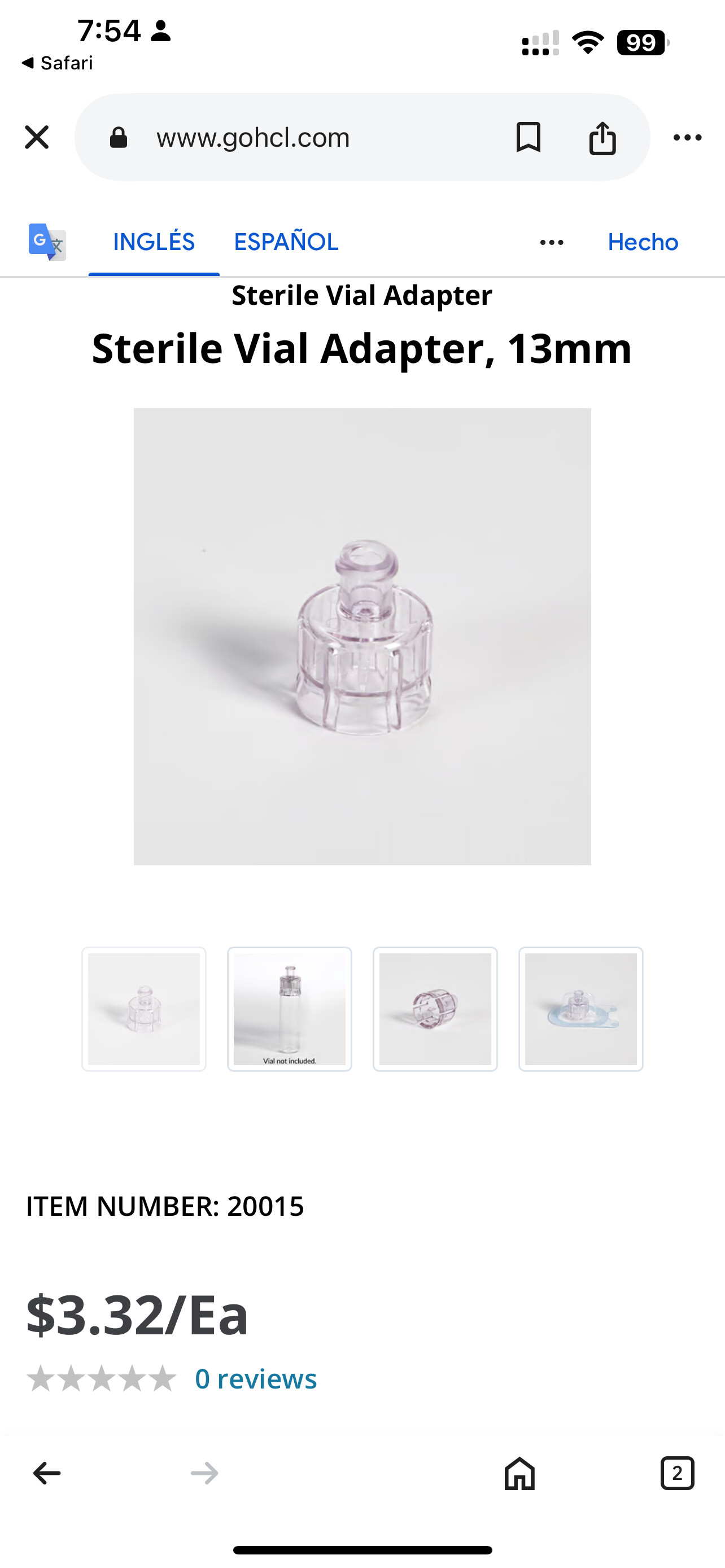Viewport: 725px width, 1568px height.
Task: Go to the browser home page
Action: tap(519, 1473)
